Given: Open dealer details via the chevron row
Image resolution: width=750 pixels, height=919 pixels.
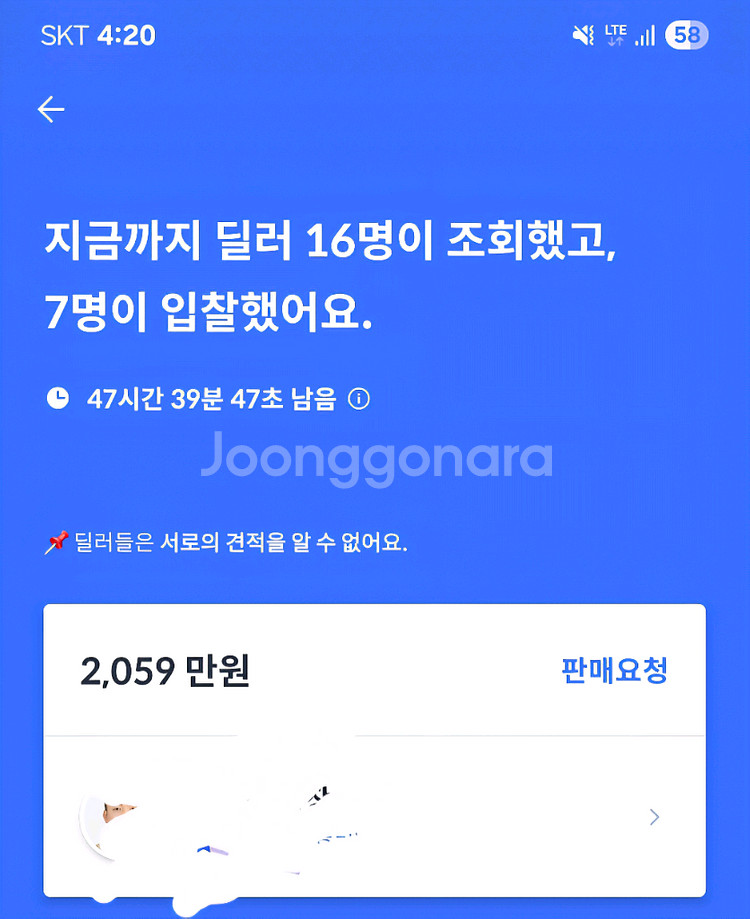Looking at the screenshot, I should click(x=654, y=817).
